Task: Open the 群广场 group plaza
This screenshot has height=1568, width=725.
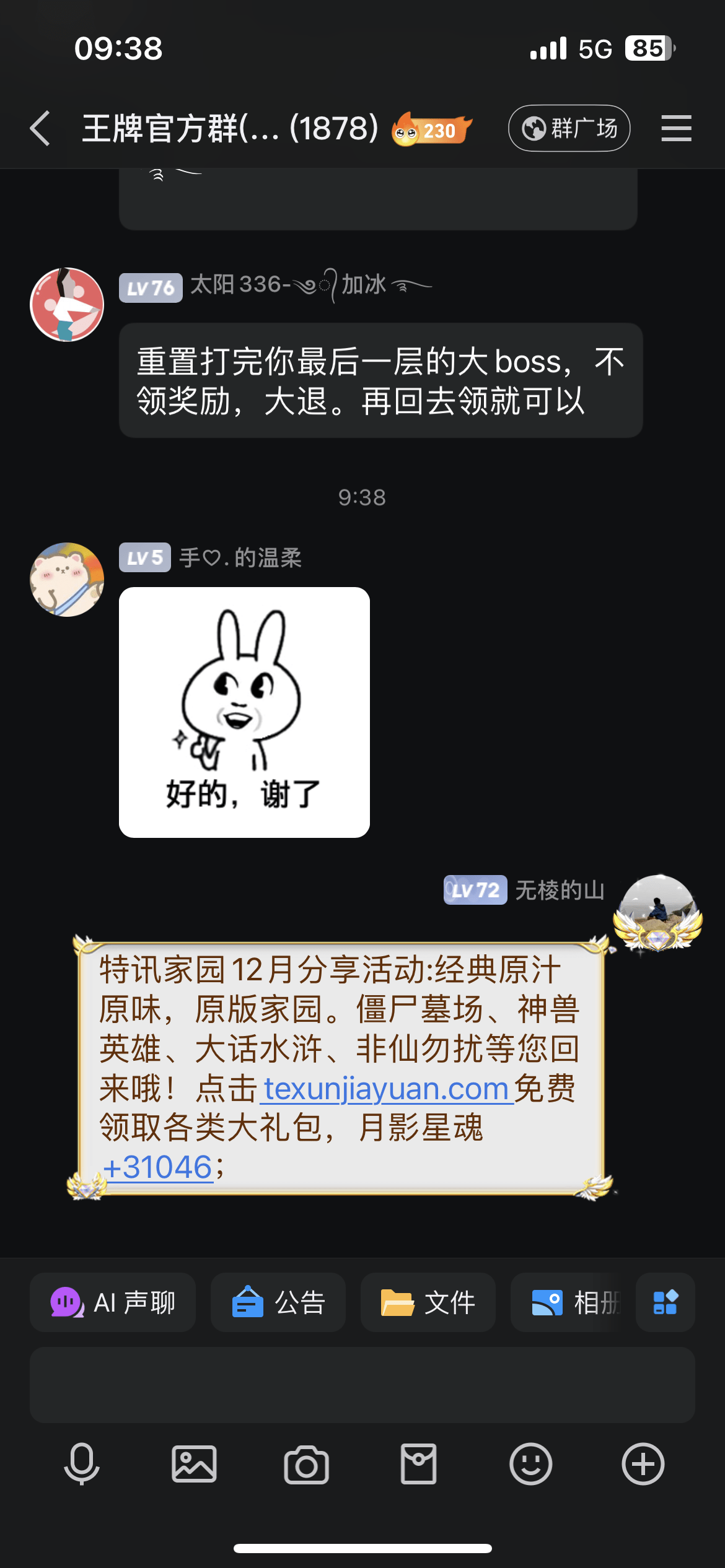Action: (569, 129)
